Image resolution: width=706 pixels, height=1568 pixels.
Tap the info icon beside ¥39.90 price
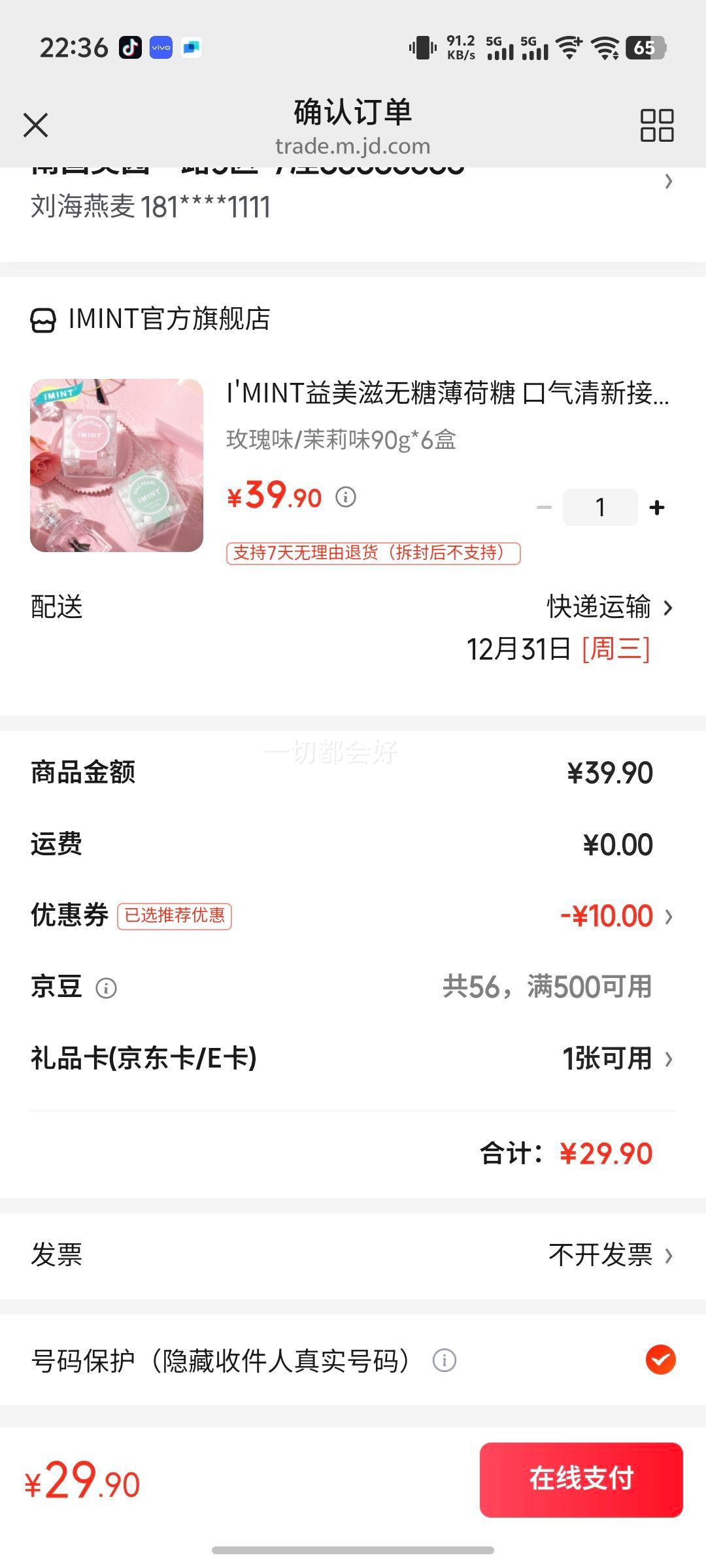346,498
